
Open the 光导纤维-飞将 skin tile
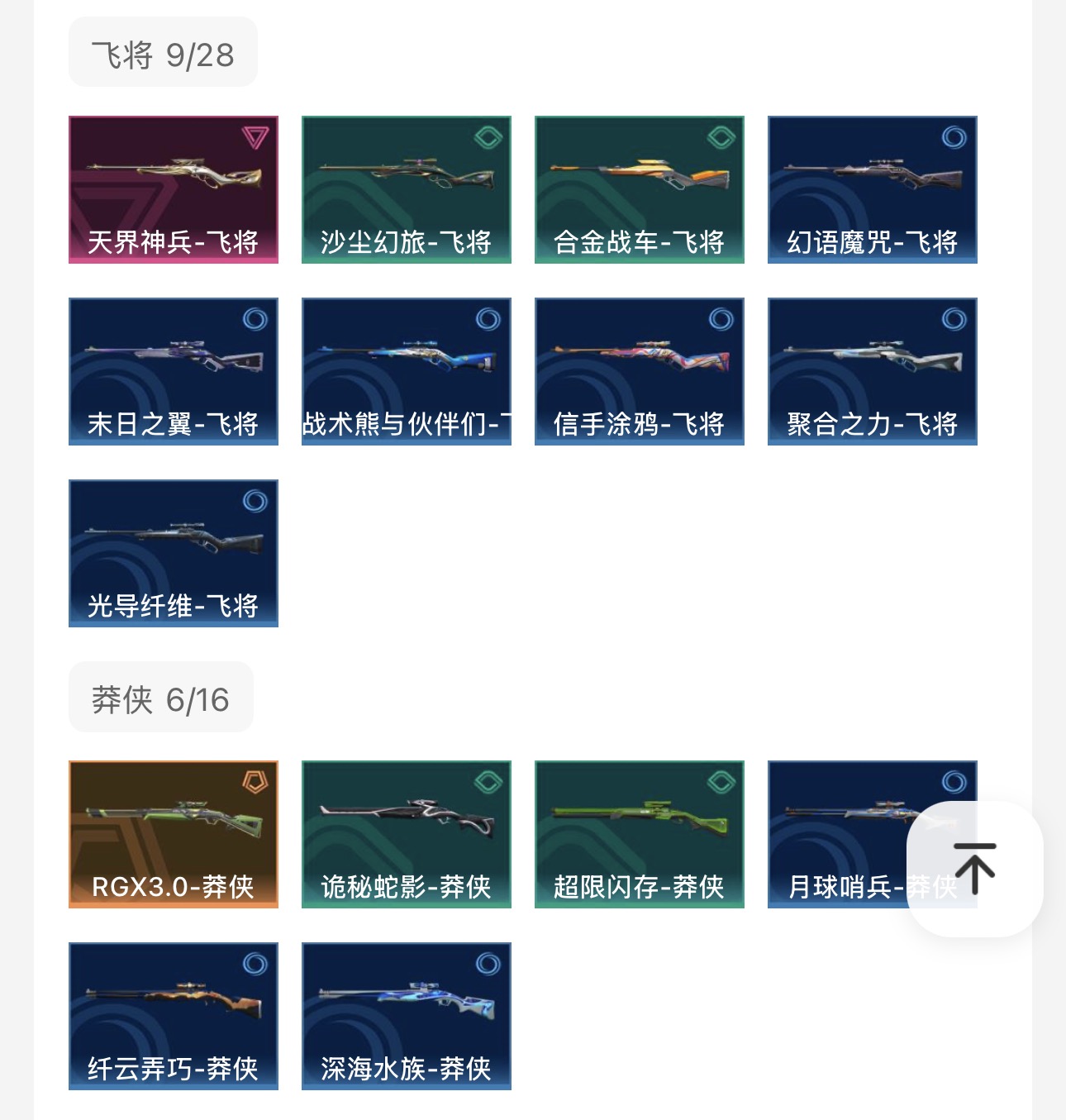click(174, 553)
